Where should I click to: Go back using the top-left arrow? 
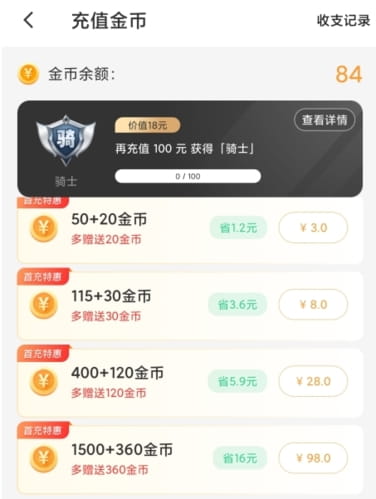(x=29, y=20)
